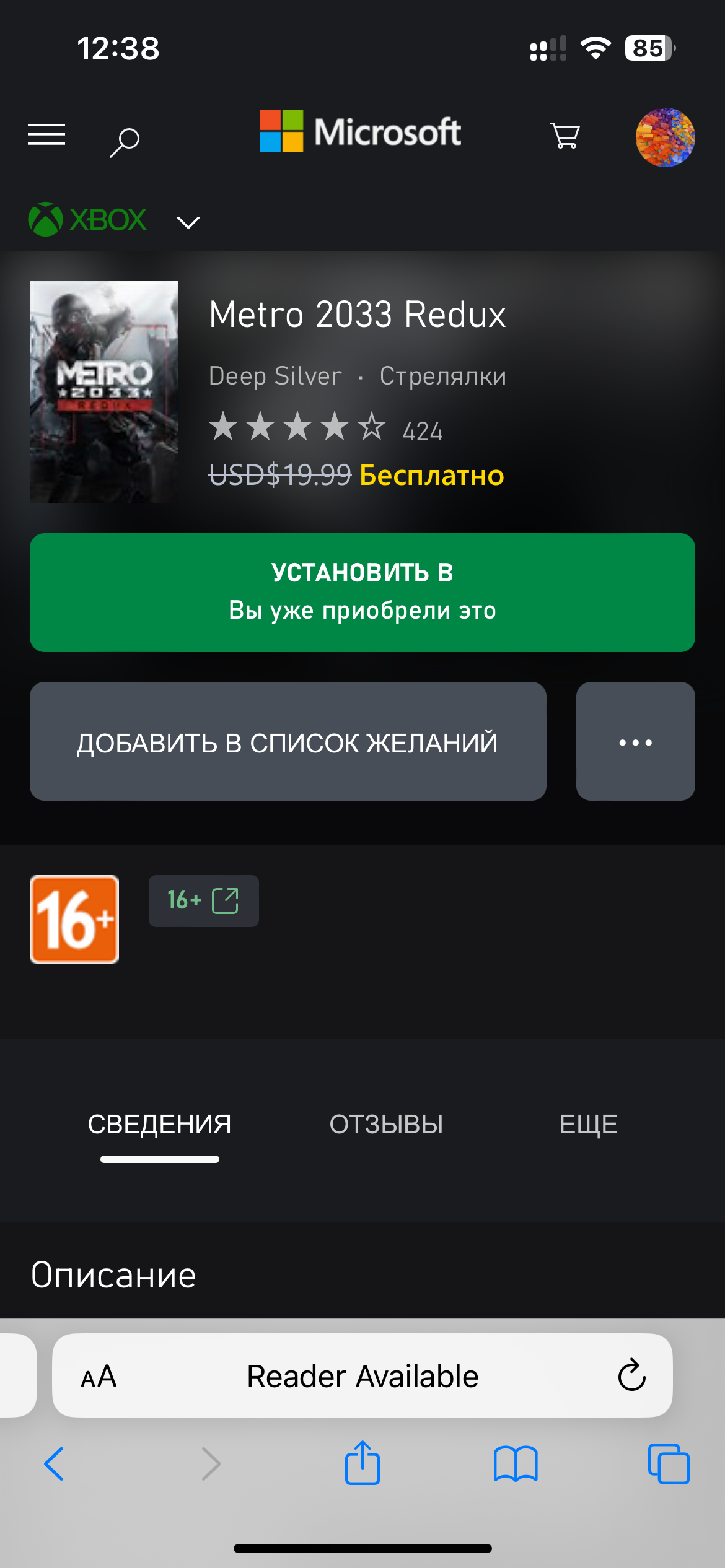The width and height of the screenshot is (725, 1568).
Task: Open Safari bookmarks
Action: (x=516, y=1464)
